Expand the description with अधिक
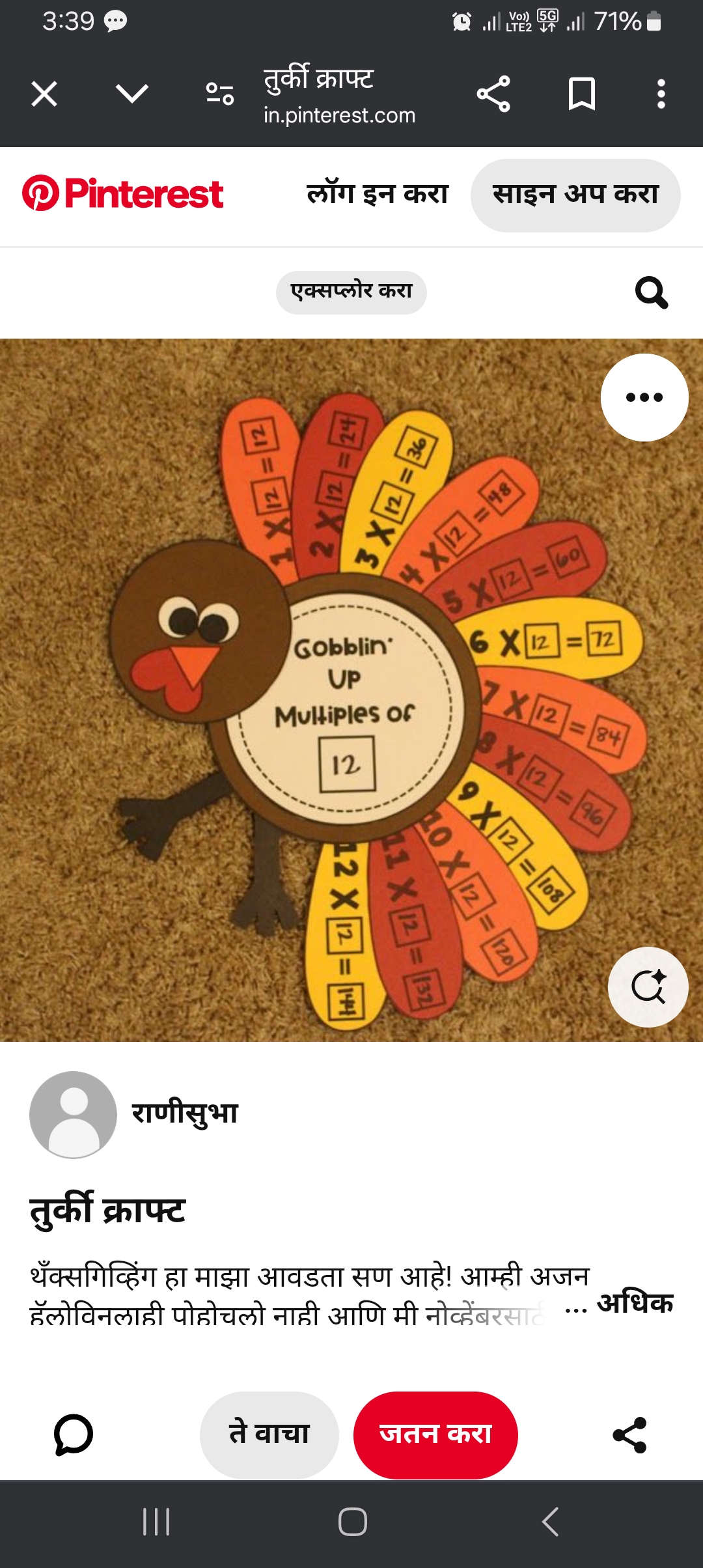This screenshot has width=703, height=1568. [635, 1302]
